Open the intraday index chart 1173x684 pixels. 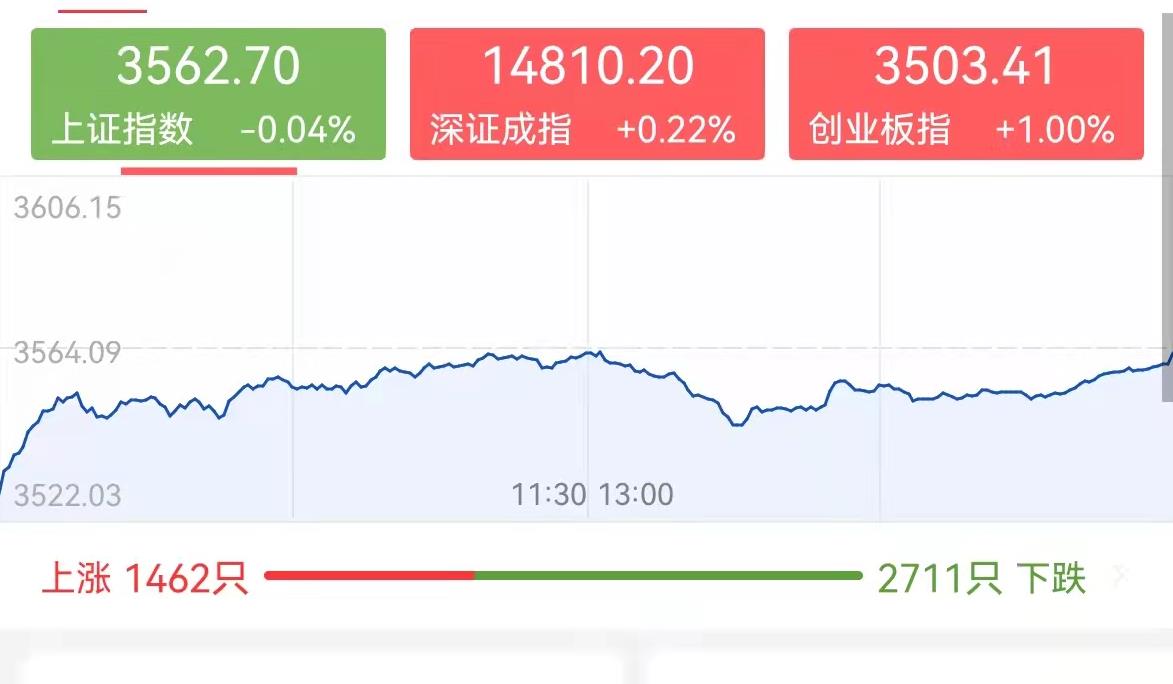(586, 350)
